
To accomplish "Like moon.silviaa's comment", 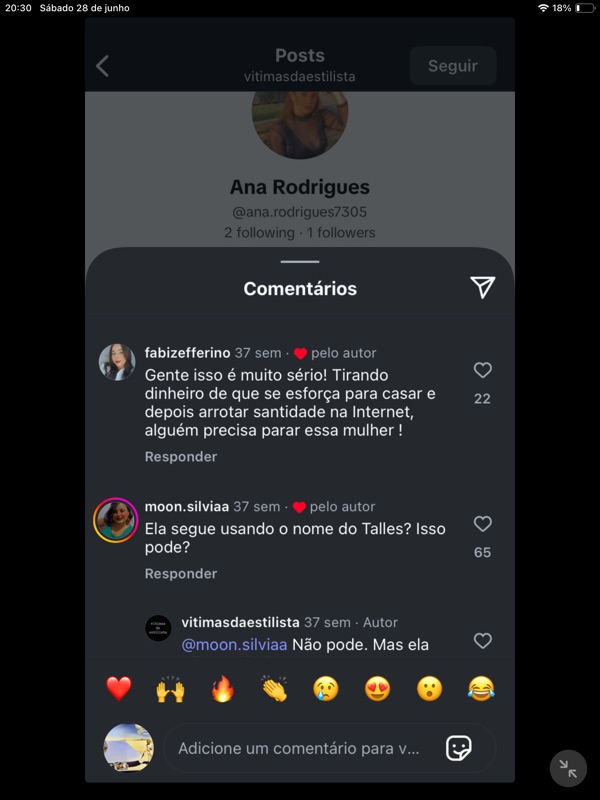I will pos(482,524).
